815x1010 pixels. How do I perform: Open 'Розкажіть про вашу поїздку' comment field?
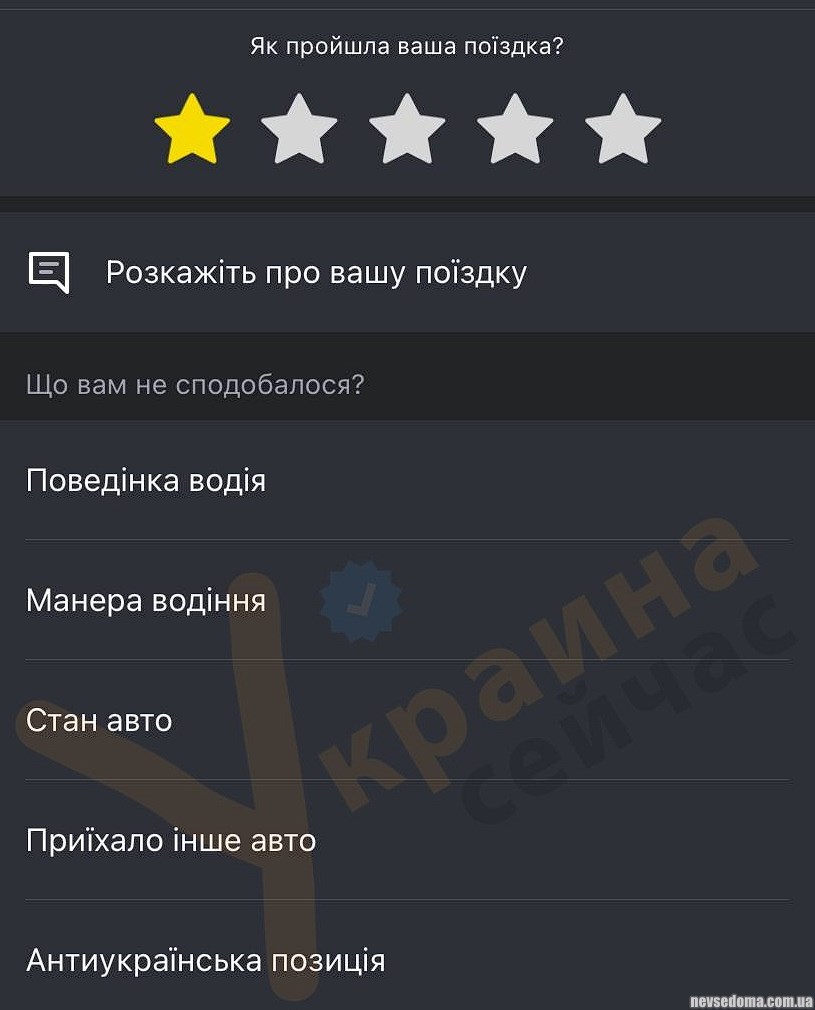(316, 273)
